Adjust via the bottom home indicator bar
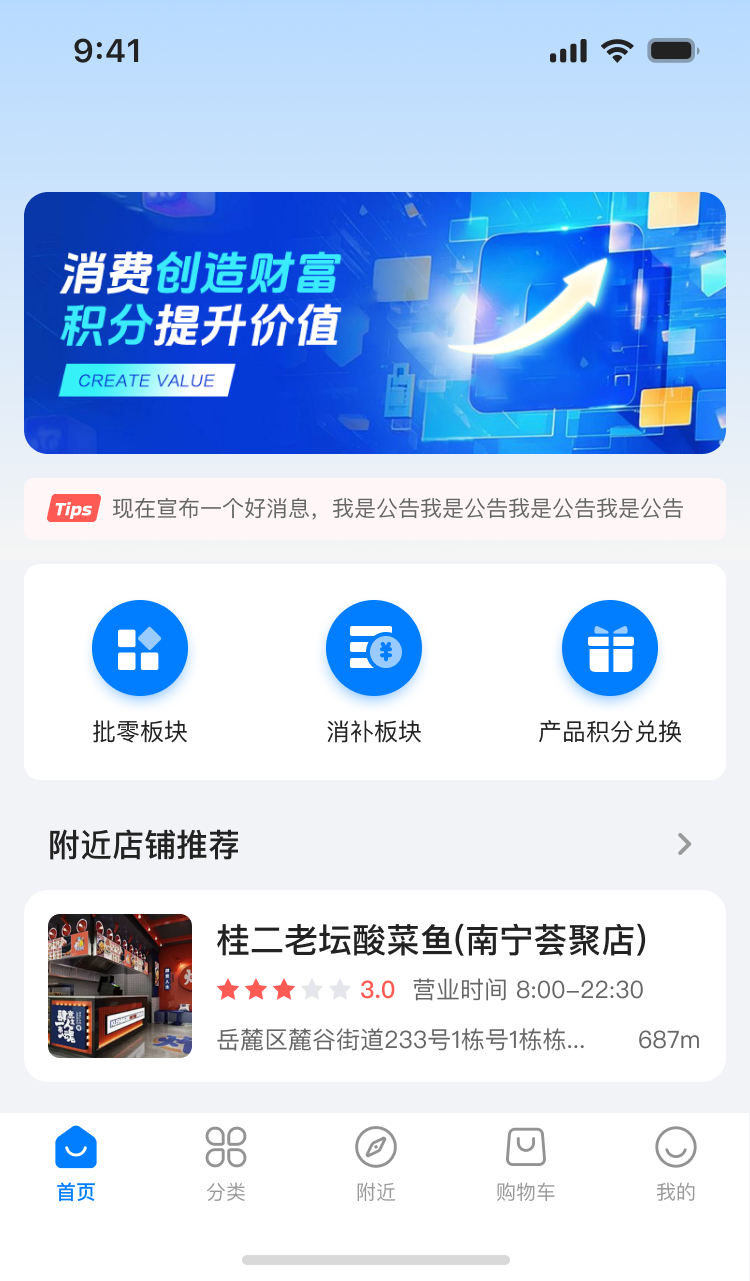750x1281 pixels. click(x=375, y=1258)
